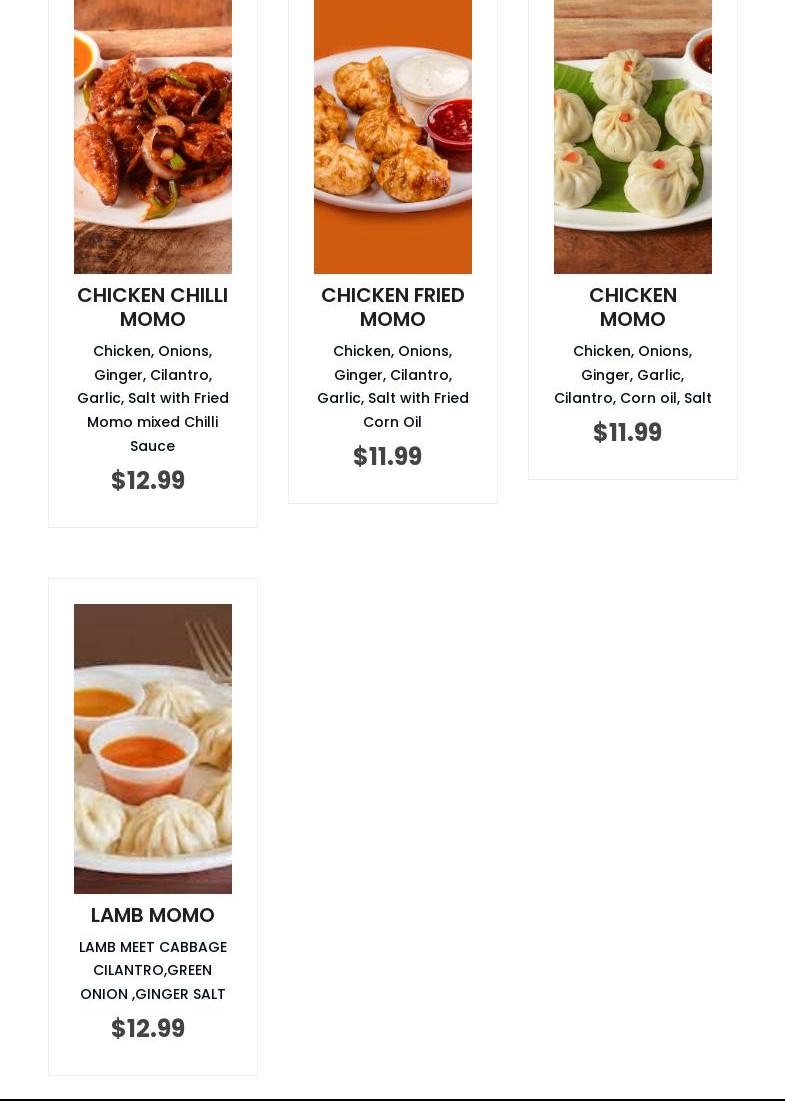Screen dimensions: 785x1101
Task: Open the Lamb Momo menu item
Action: pos(152,915)
